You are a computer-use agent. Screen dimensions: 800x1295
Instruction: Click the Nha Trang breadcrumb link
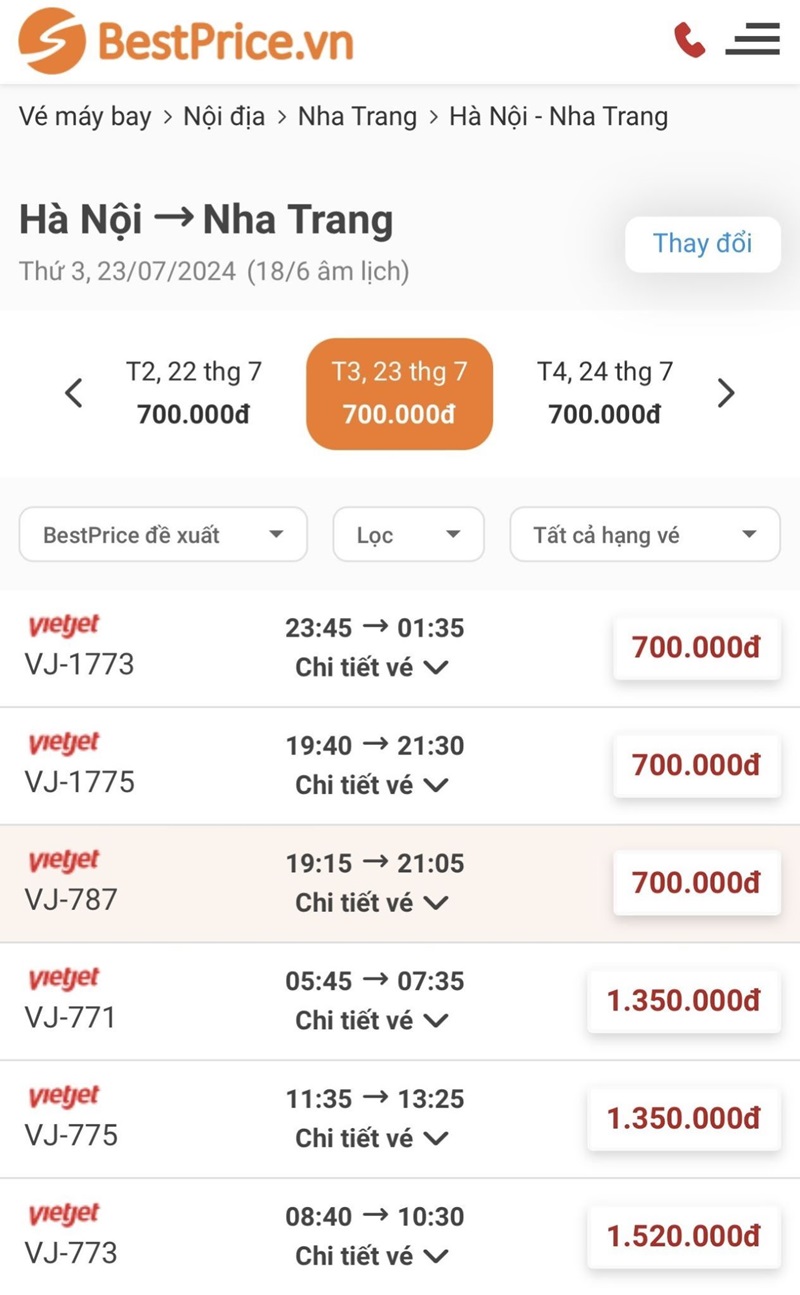357,116
